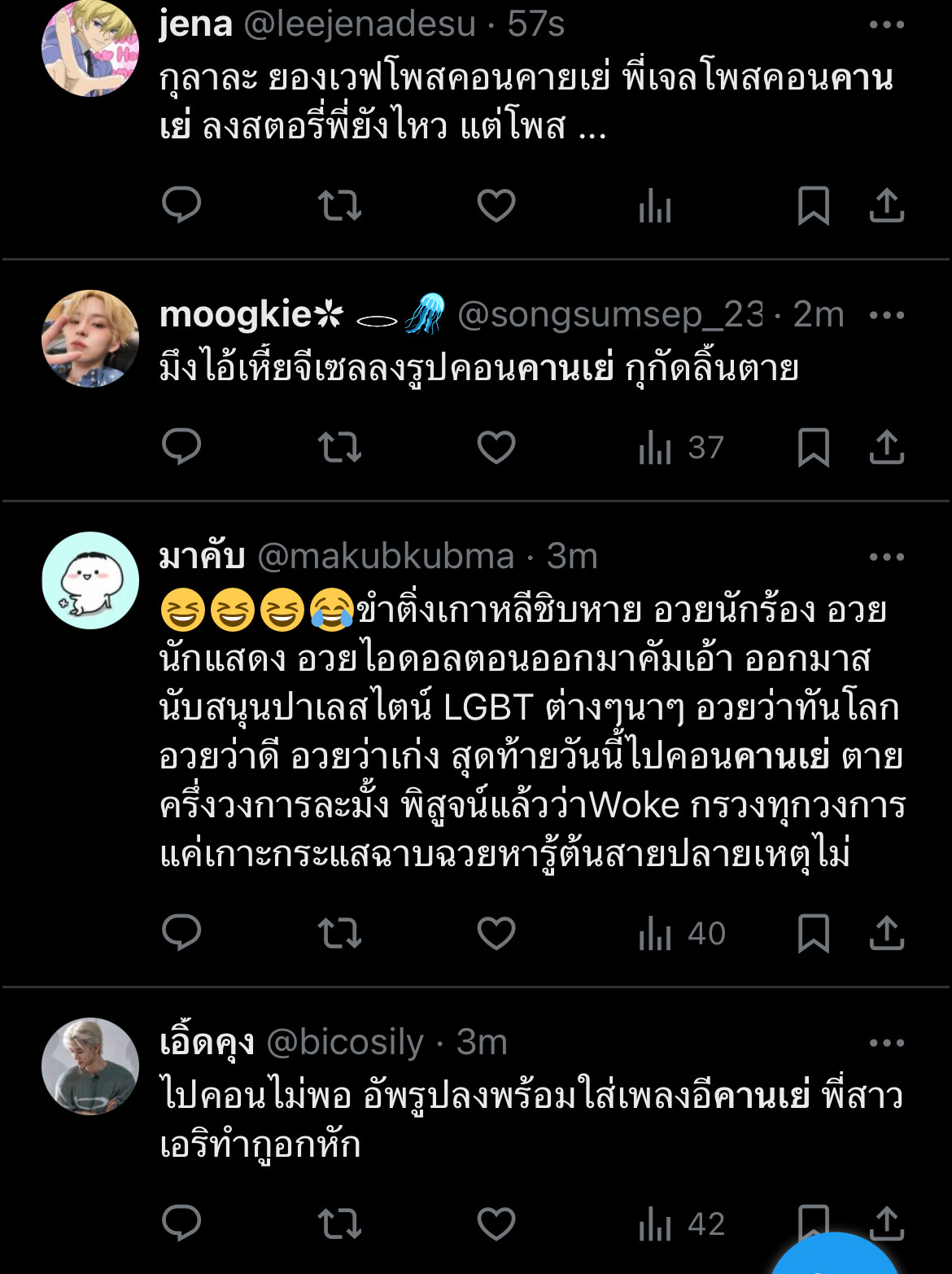952x1274 pixels.
Task: Reply to the @bicosily tweet
Action: [181, 1223]
